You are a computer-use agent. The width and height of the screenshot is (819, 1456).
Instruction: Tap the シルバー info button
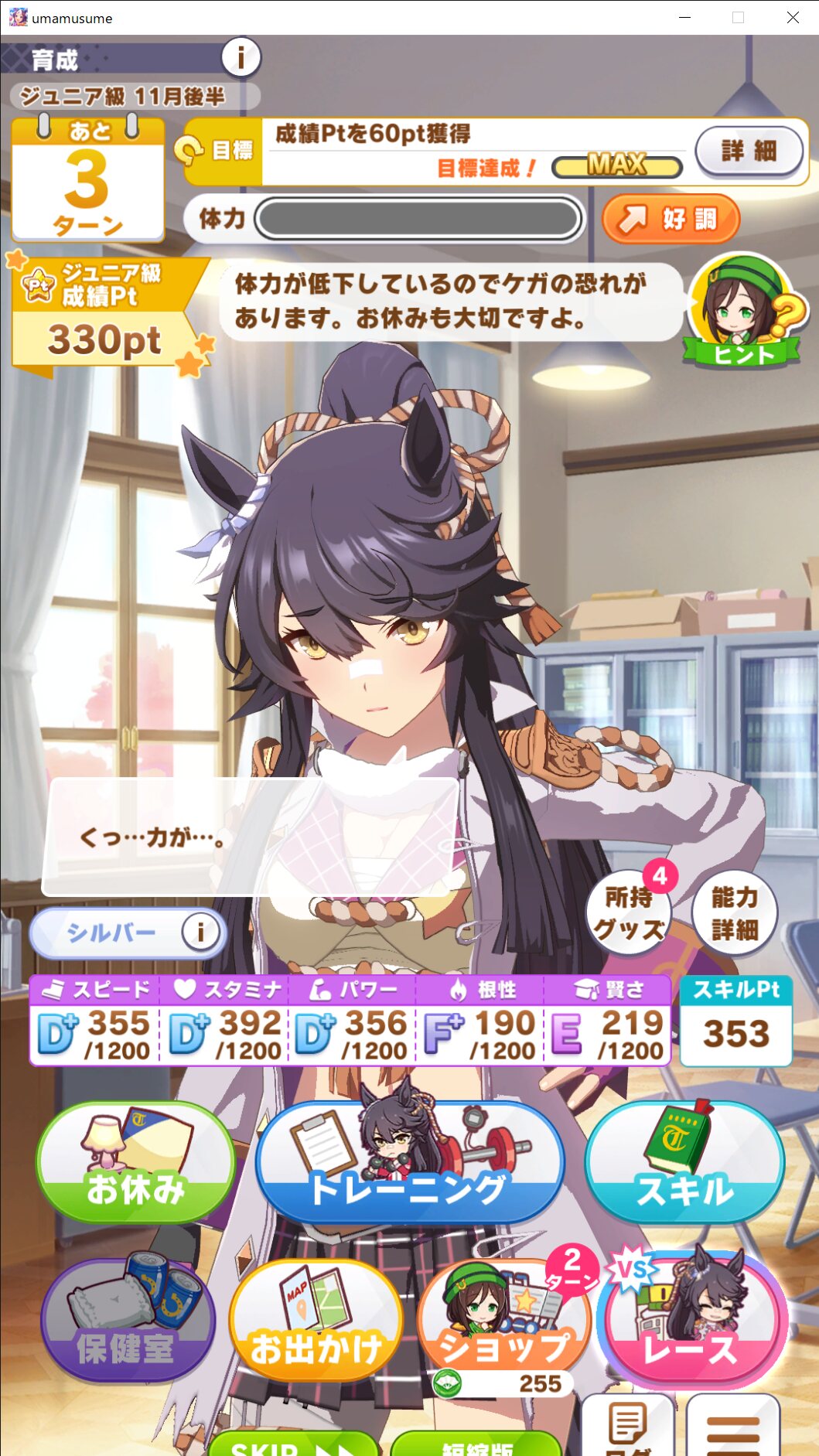click(200, 932)
